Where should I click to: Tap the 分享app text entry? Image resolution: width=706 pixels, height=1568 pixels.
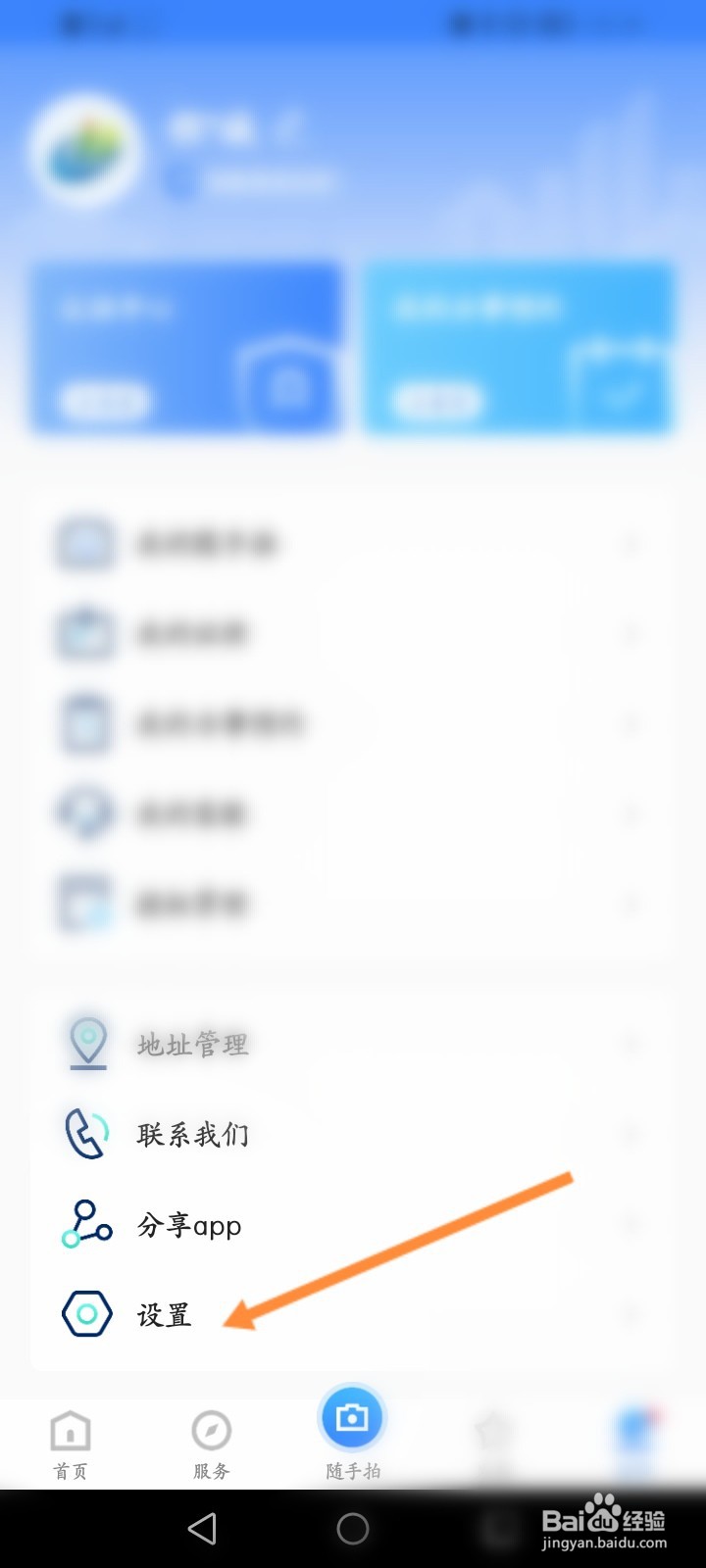tap(189, 1224)
